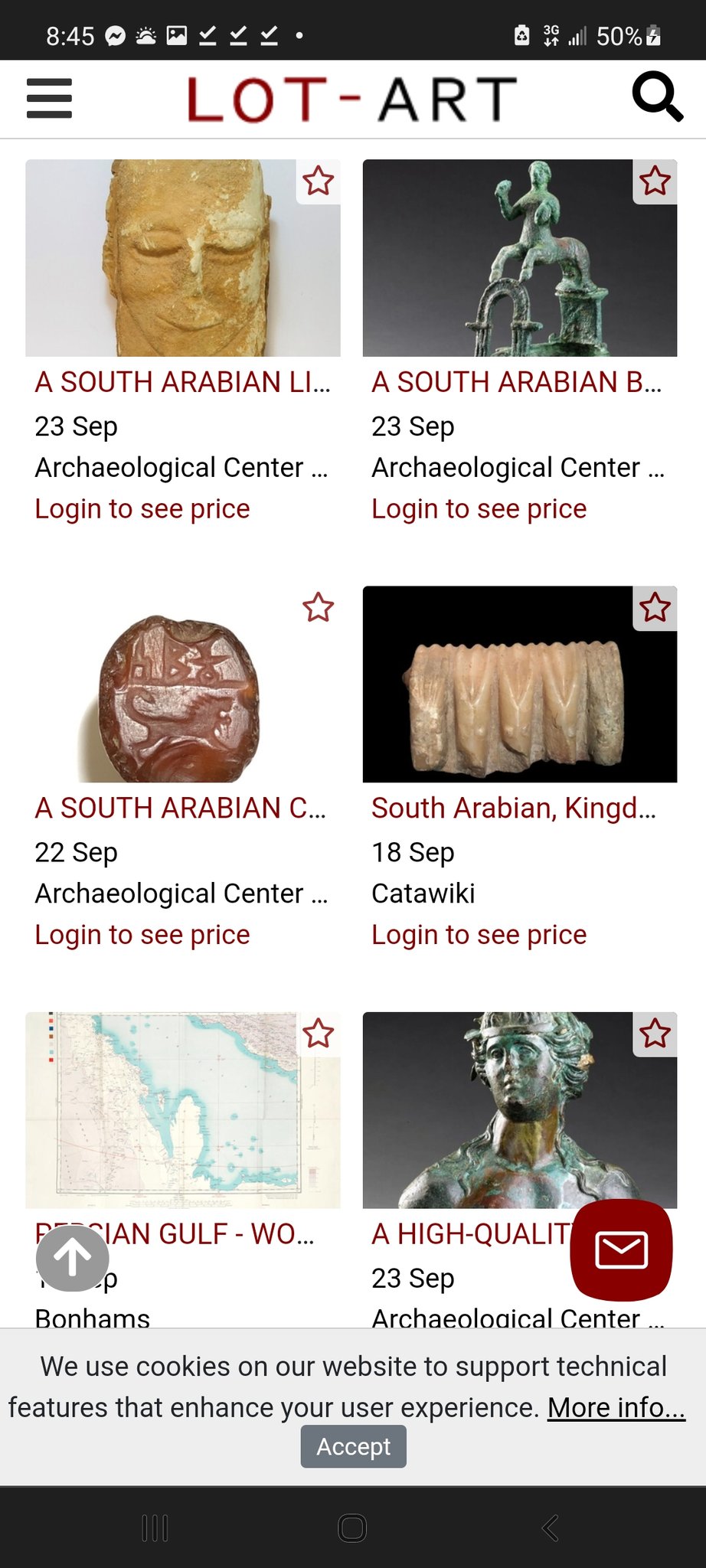Open More info about cookies
Screen dimensions: 706x1568
click(616, 1407)
